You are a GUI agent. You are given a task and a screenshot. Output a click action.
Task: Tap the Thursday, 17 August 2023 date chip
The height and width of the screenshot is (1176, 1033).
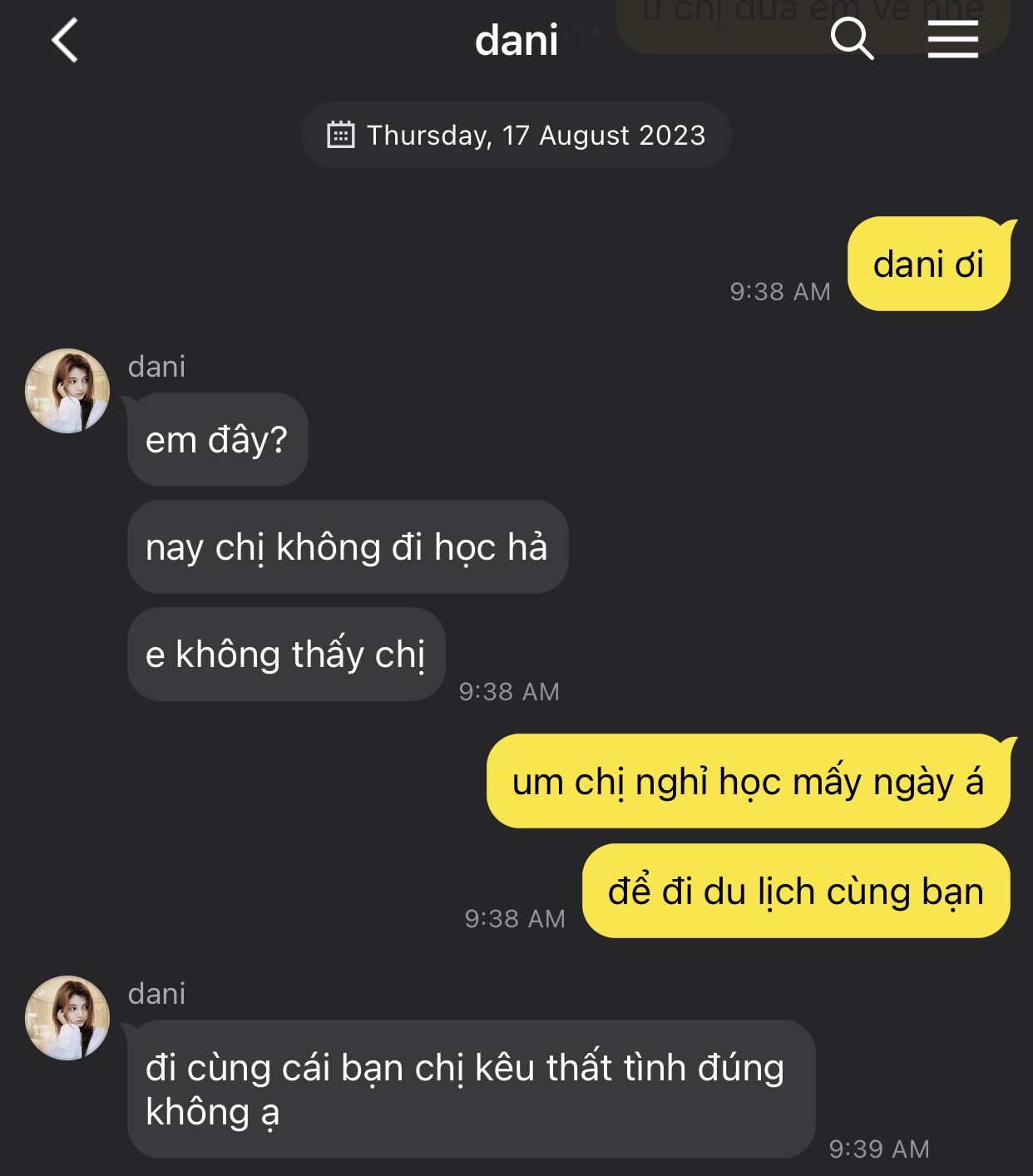(x=516, y=136)
